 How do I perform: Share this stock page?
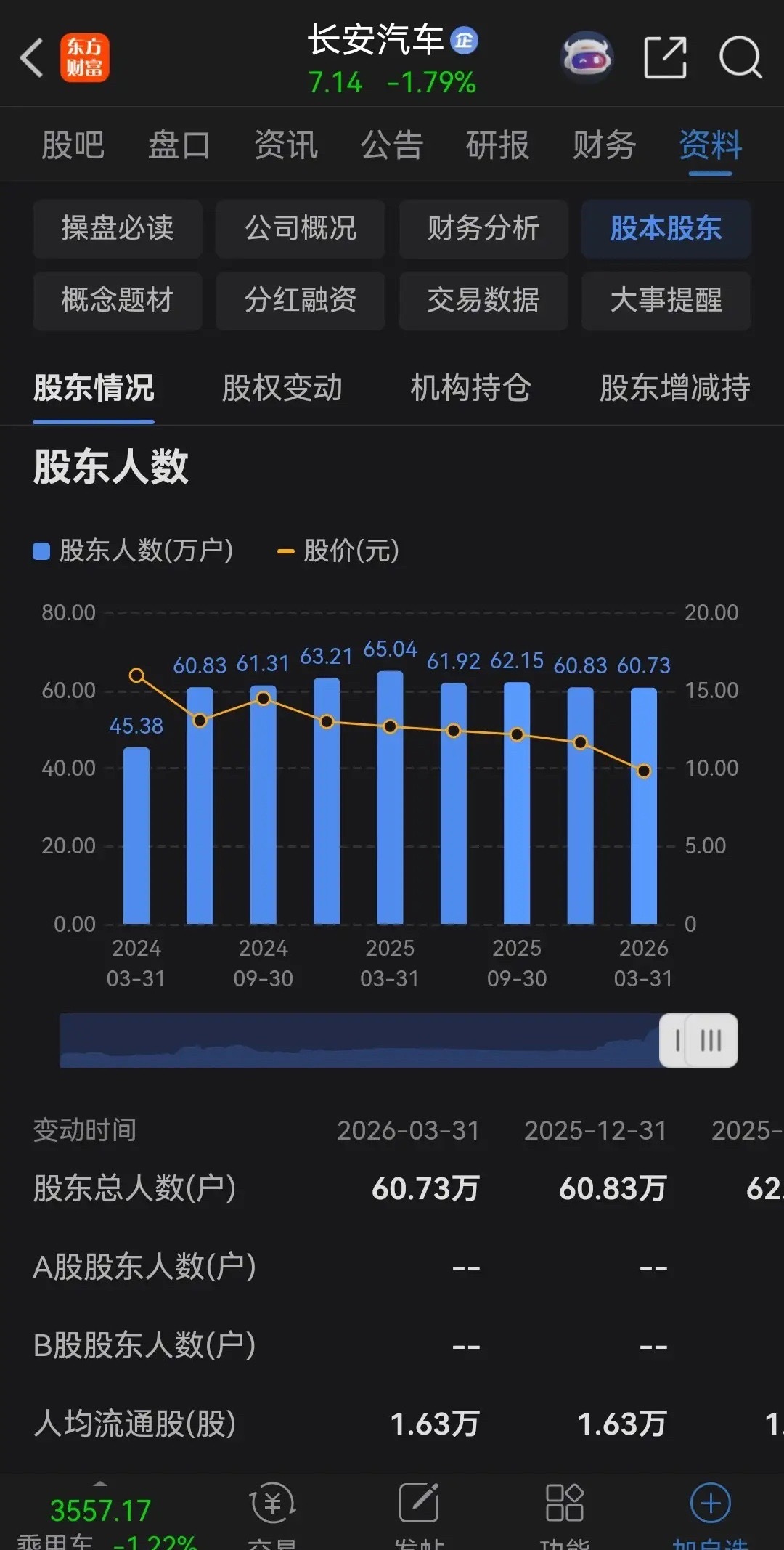pos(665,57)
